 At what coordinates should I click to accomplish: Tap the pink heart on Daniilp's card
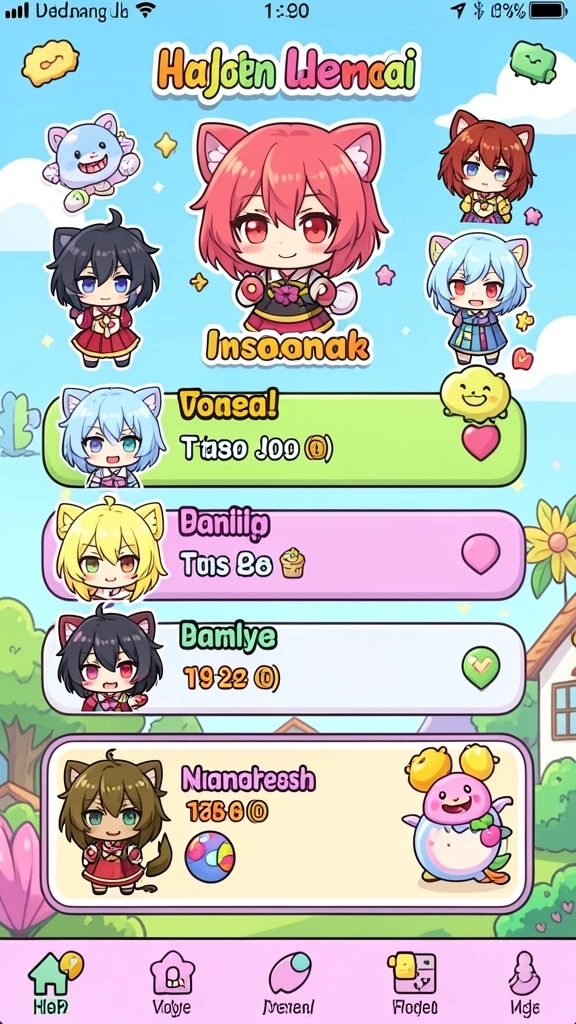(x=481, y=554)
